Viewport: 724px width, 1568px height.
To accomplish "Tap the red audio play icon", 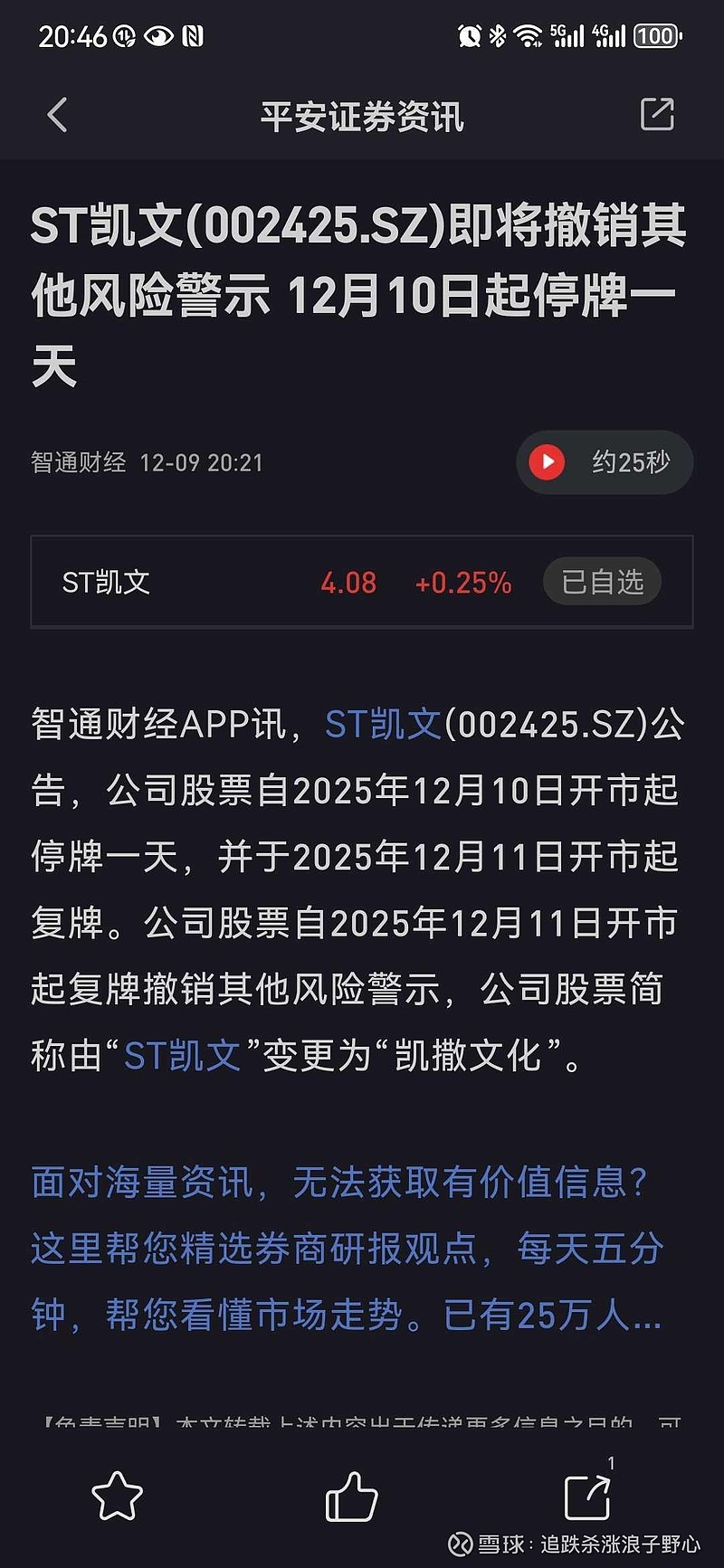I will (x=547, y=462).
